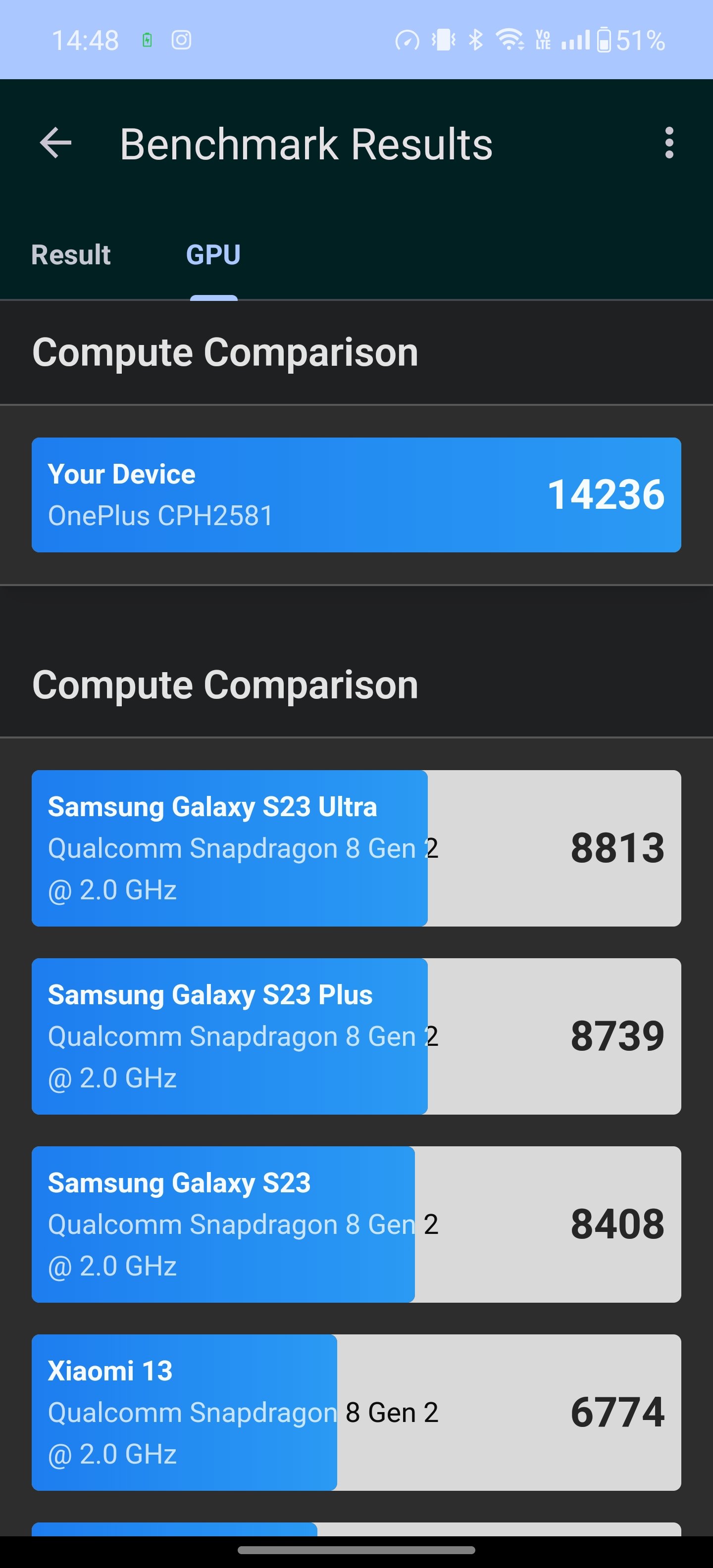Screen dimensions: 713x1568
Task: Switch to the Result tab
Action: tap(71, 255)
